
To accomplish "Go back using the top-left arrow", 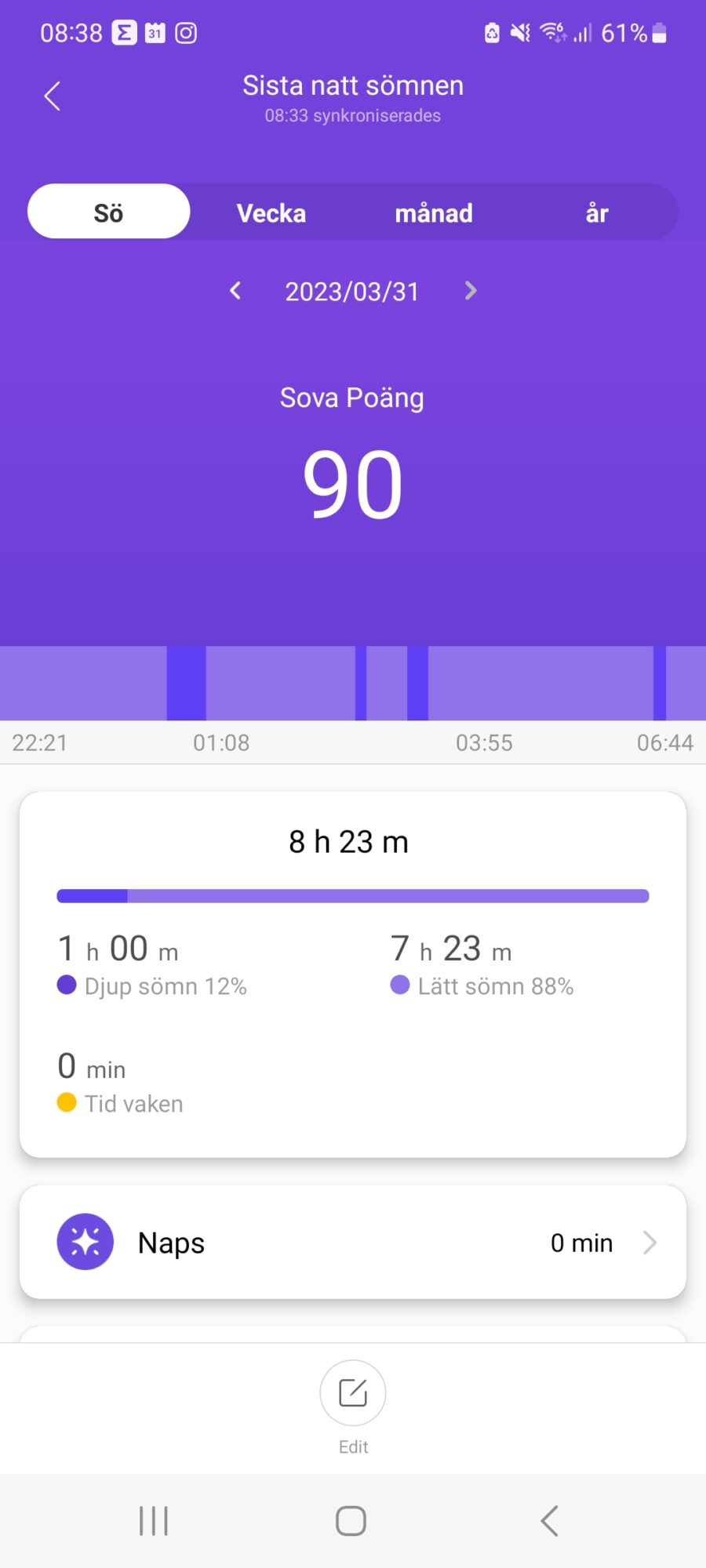I will coord(53,96).
